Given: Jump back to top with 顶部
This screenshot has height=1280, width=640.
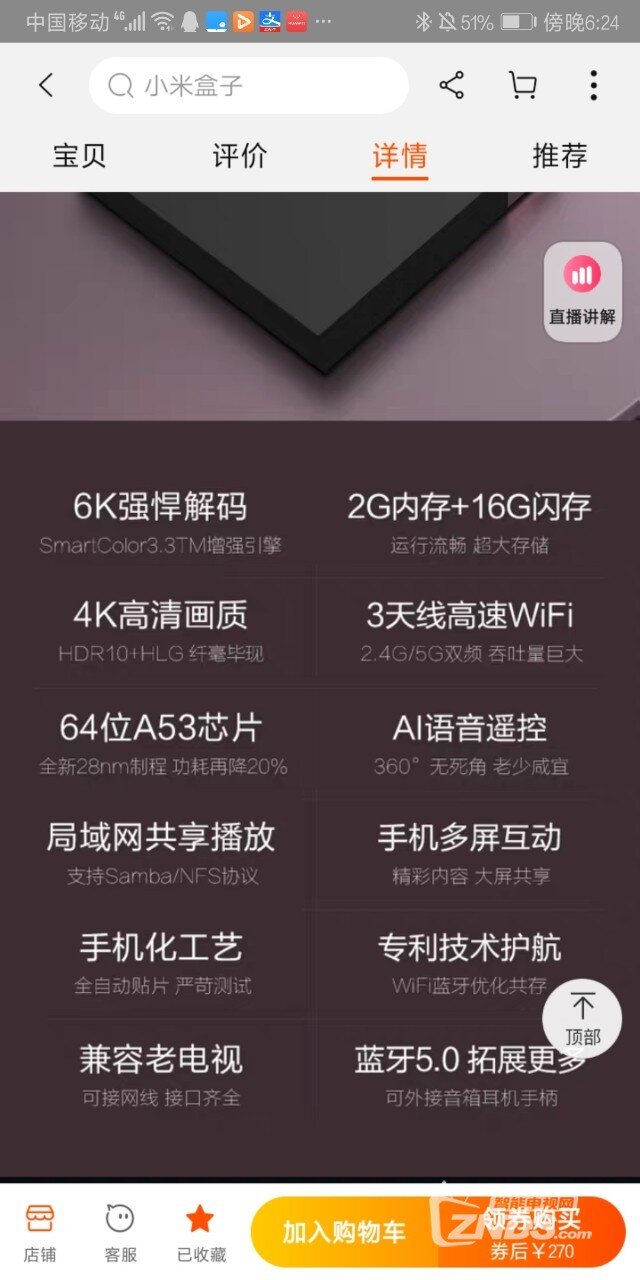Looking at the screenshot, I should coord(582,1018).
